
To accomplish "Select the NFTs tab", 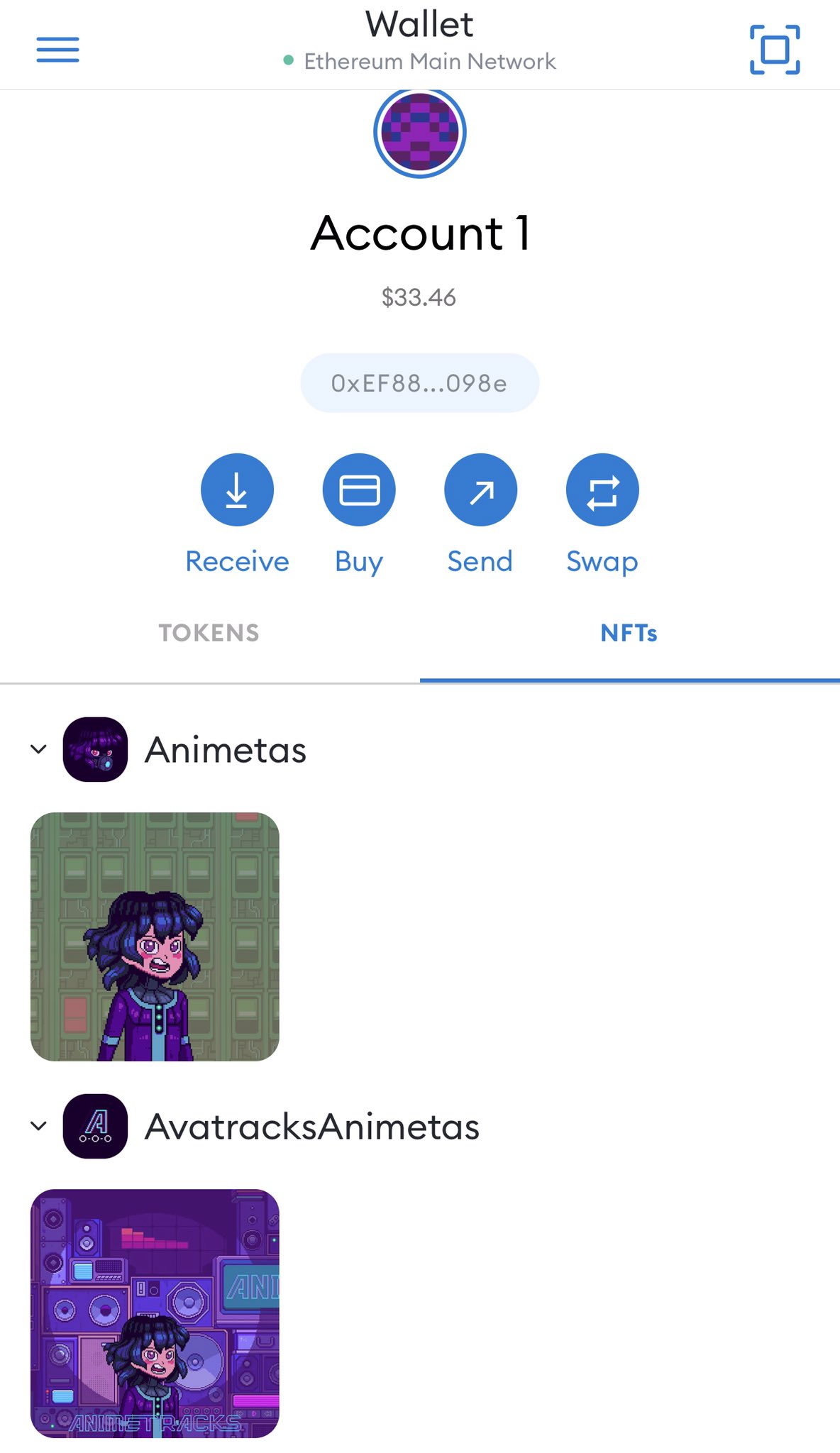I will click(x=629, y=633).
